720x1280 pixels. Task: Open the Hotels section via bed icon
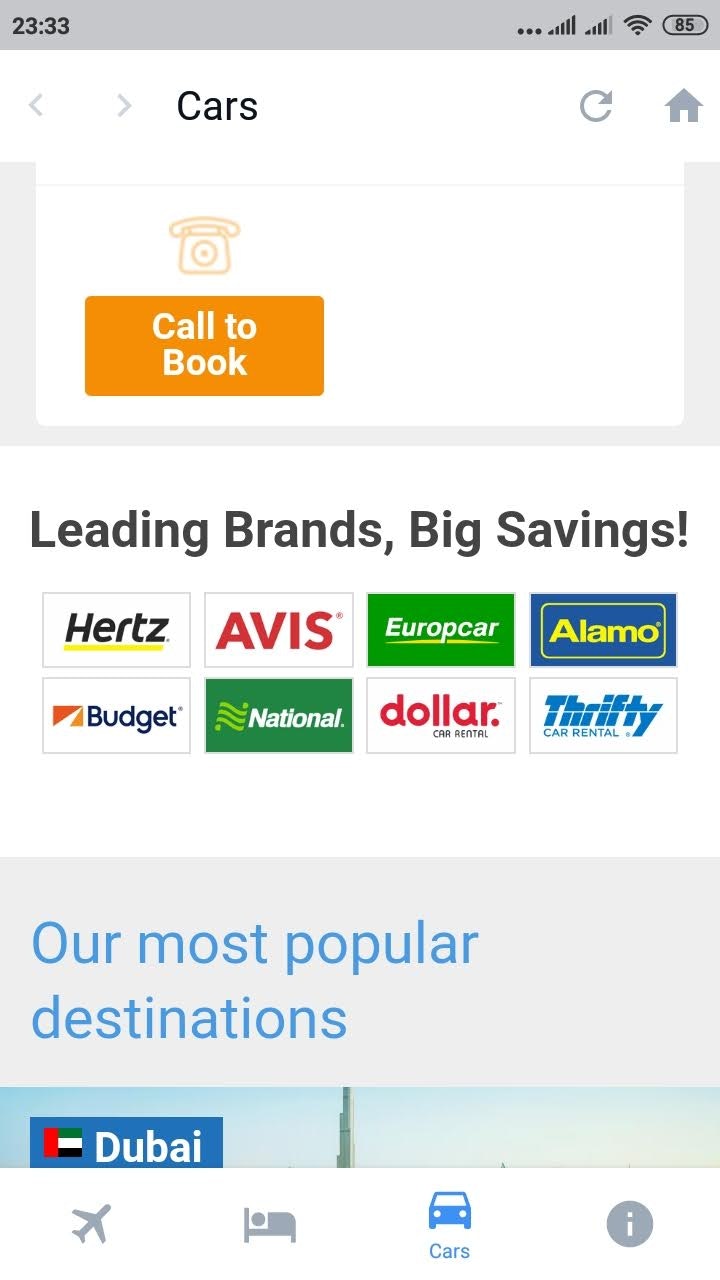click(x=270, y=1222)
